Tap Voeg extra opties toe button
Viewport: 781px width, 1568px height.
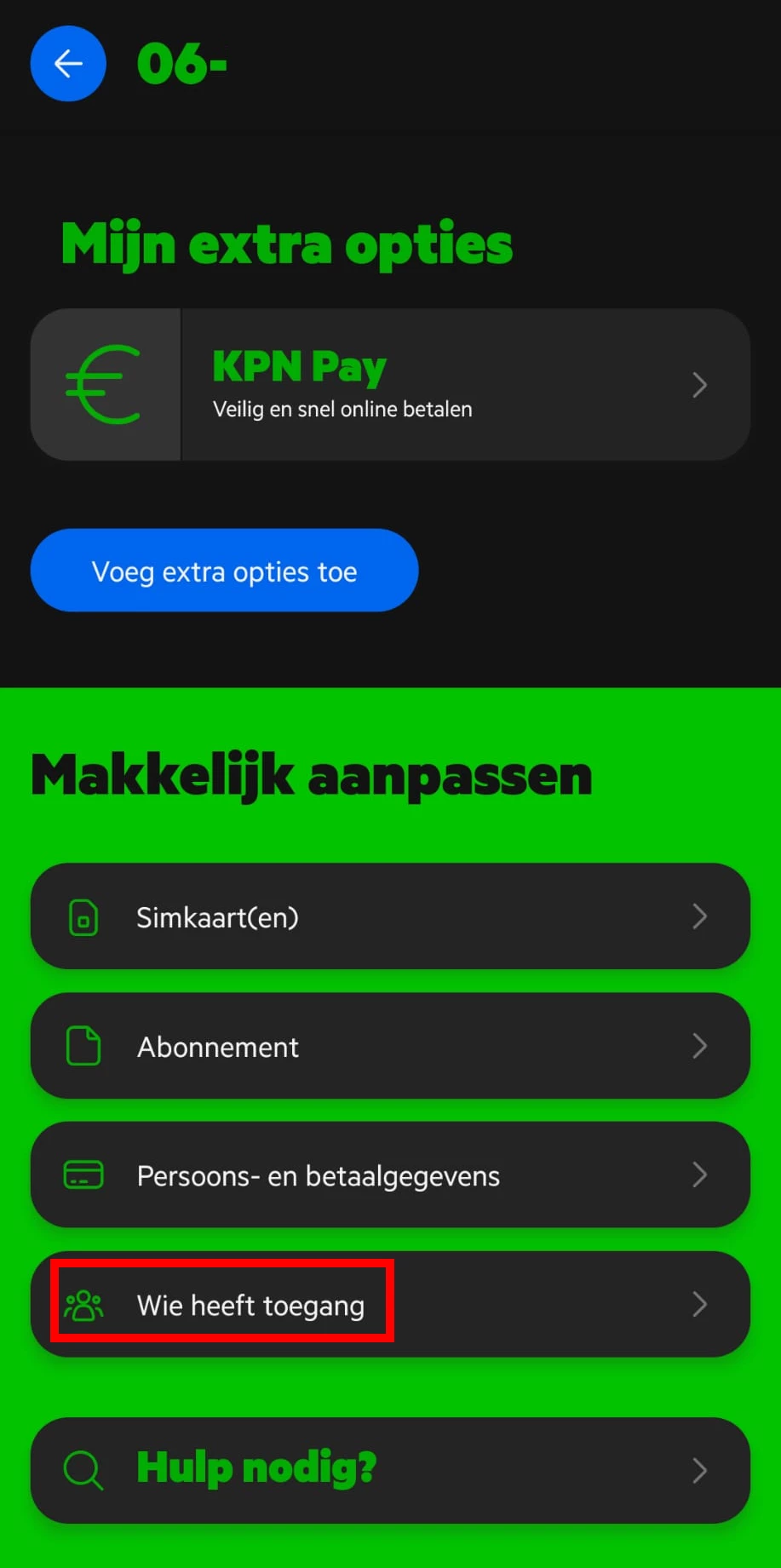(x=224, y=571)
